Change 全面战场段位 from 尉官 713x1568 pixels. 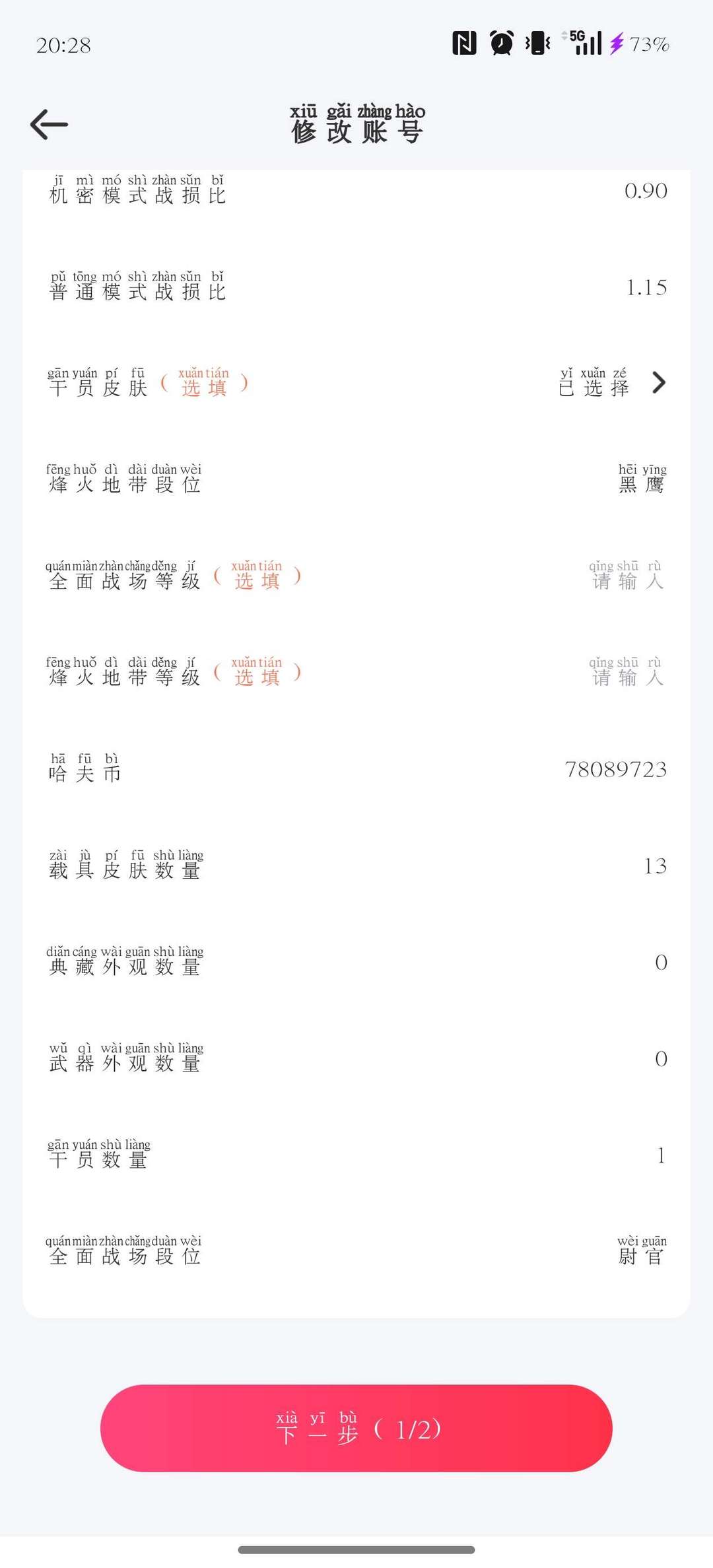pos(641,1251)
